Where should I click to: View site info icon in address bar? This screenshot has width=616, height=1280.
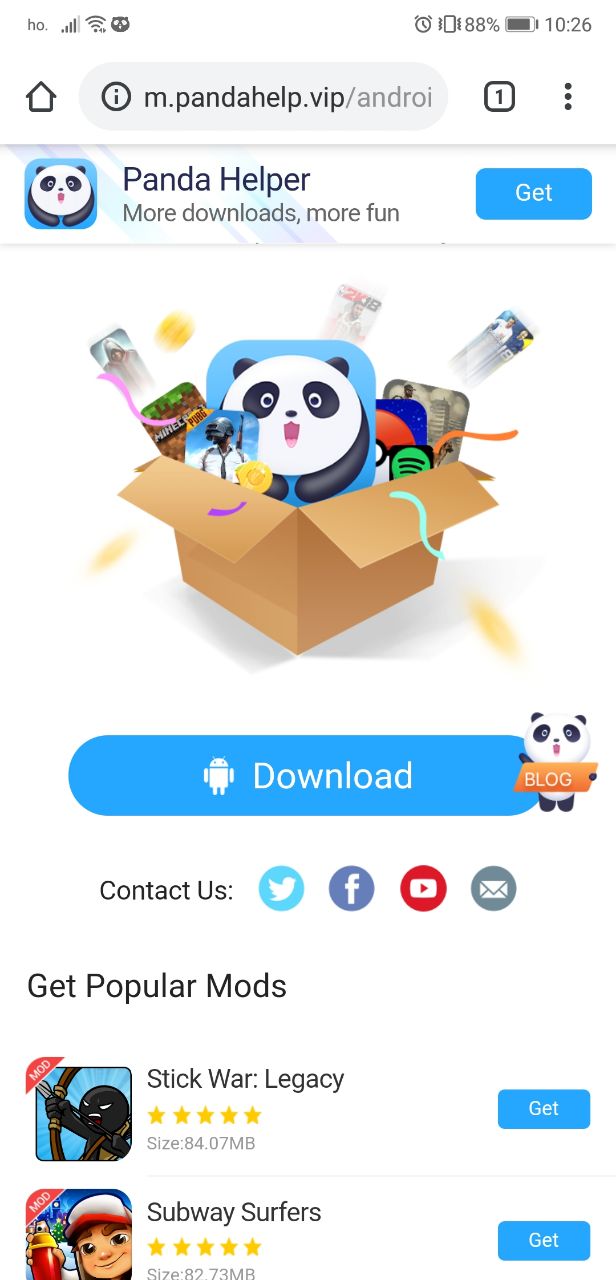[x=117, y=97]
